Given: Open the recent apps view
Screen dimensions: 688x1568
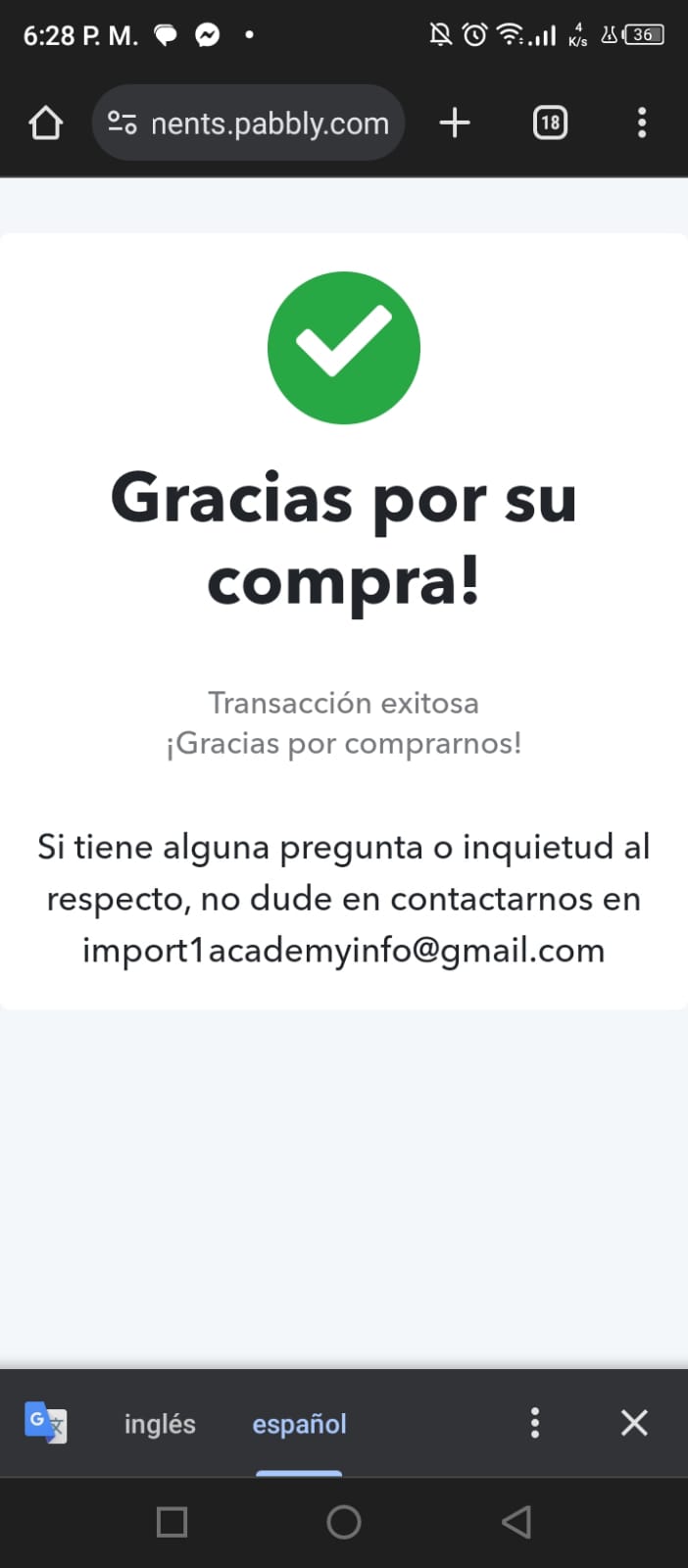Looking at the screenshot, I should 172,1522.
